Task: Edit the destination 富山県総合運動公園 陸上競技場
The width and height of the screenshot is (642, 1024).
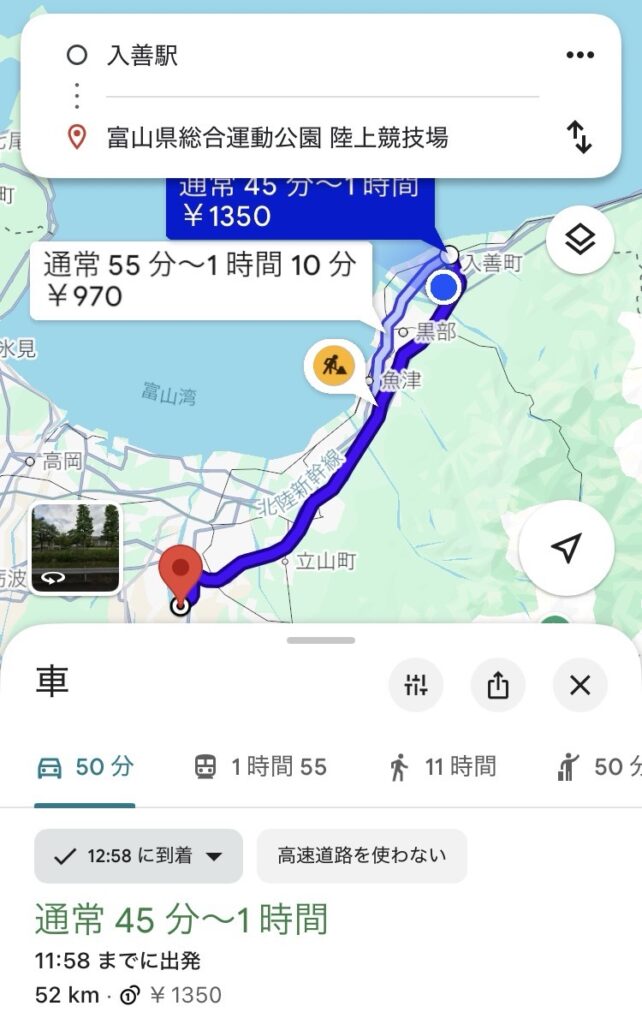Action: (x=300, y=137)
